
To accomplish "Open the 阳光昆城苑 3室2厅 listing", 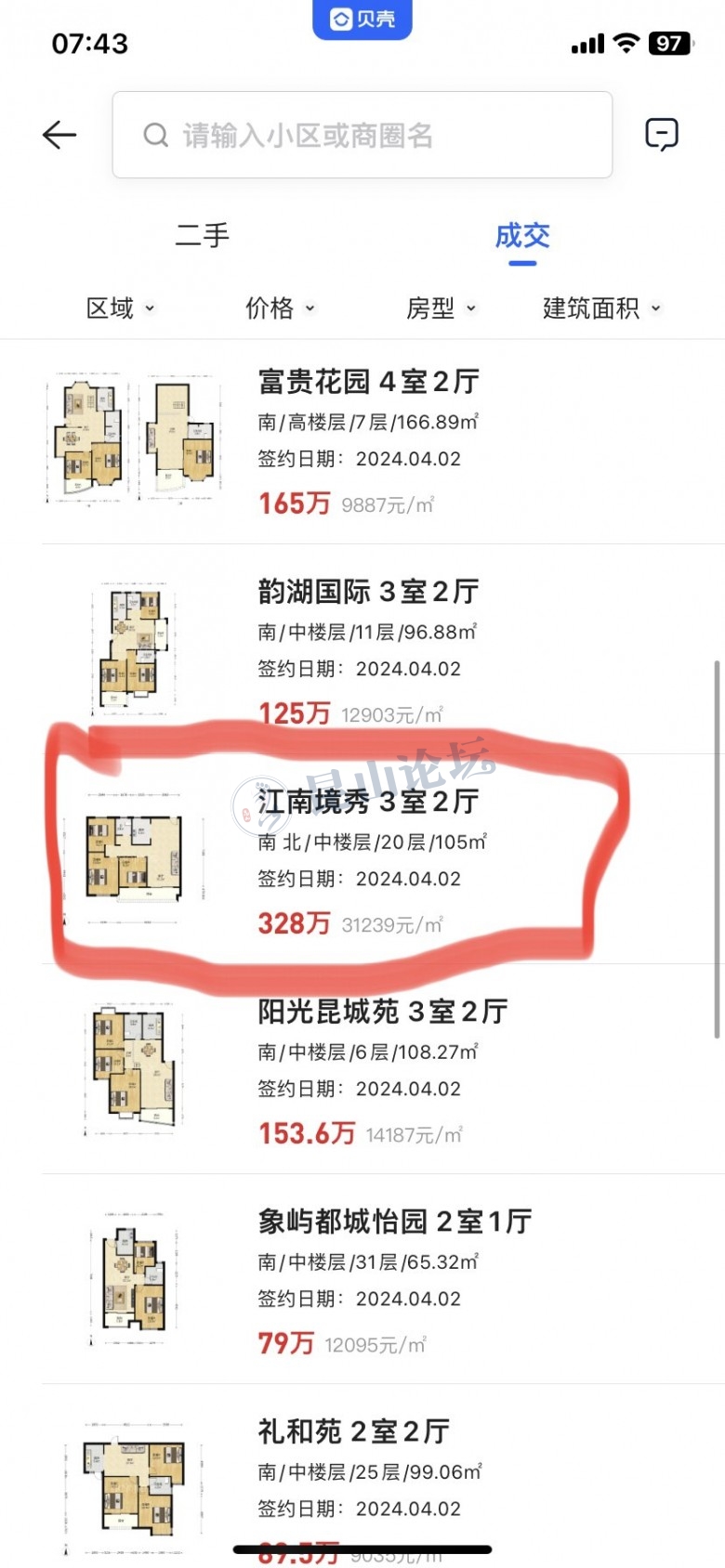I will (382, 1012).
